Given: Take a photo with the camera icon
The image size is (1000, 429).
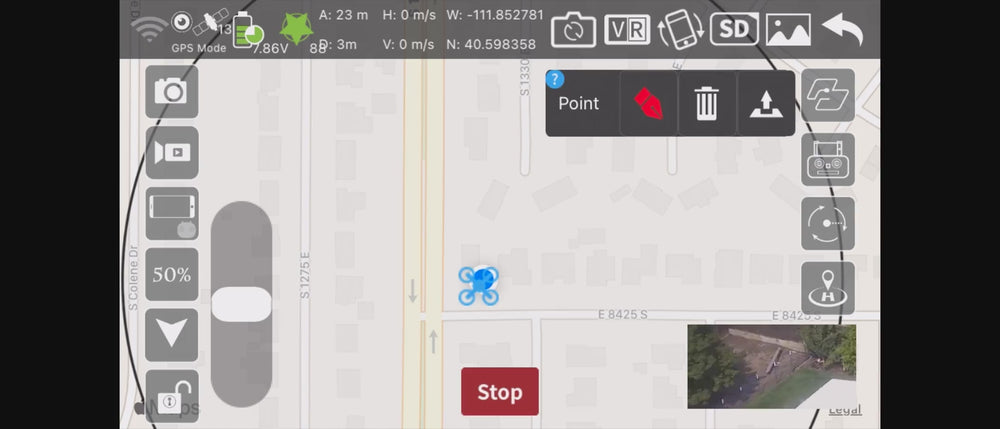Looking at the screenshot, I should coord(172,91).
